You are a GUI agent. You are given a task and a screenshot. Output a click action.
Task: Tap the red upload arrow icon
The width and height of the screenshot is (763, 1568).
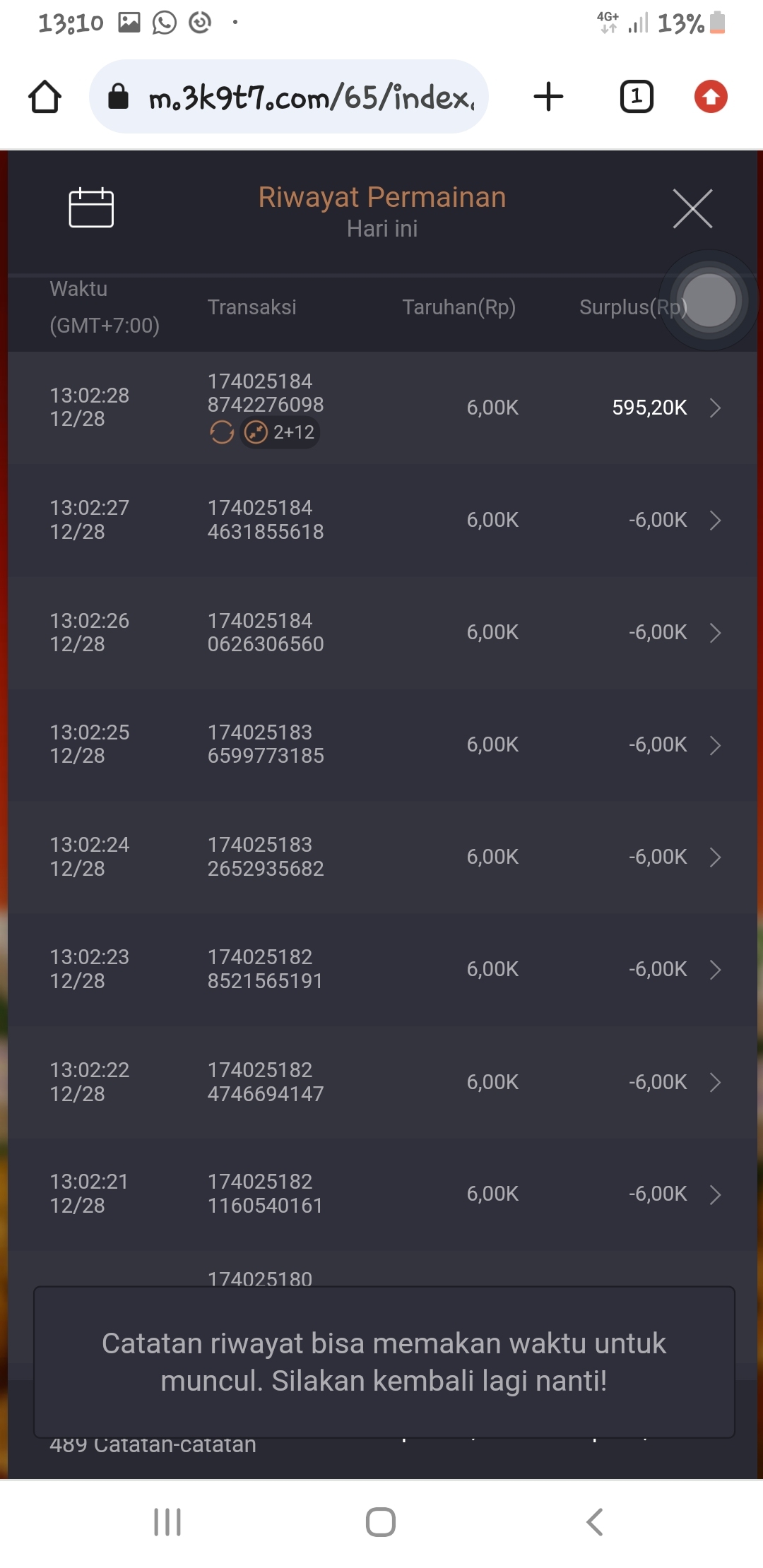711,97
